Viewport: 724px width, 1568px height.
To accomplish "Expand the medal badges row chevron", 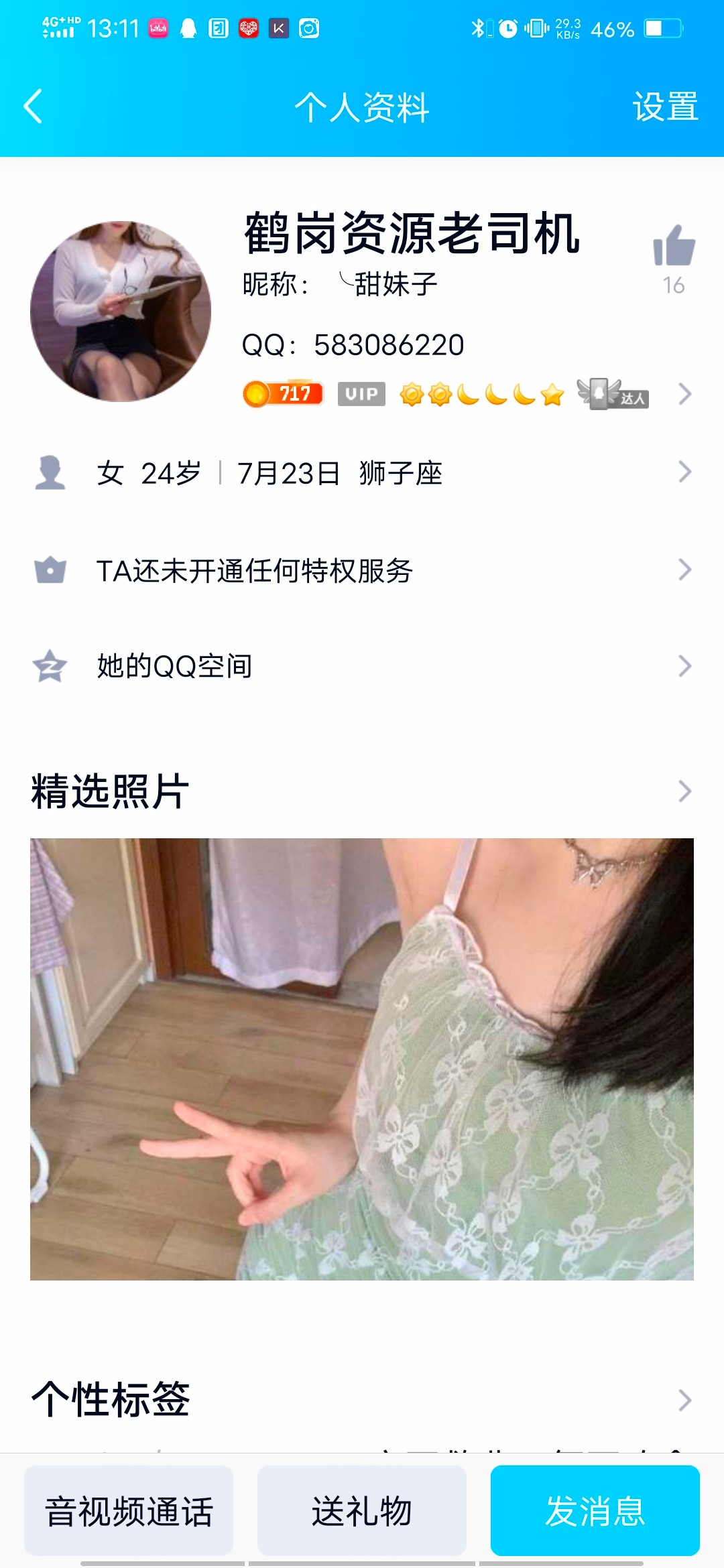I will [684, 395].
